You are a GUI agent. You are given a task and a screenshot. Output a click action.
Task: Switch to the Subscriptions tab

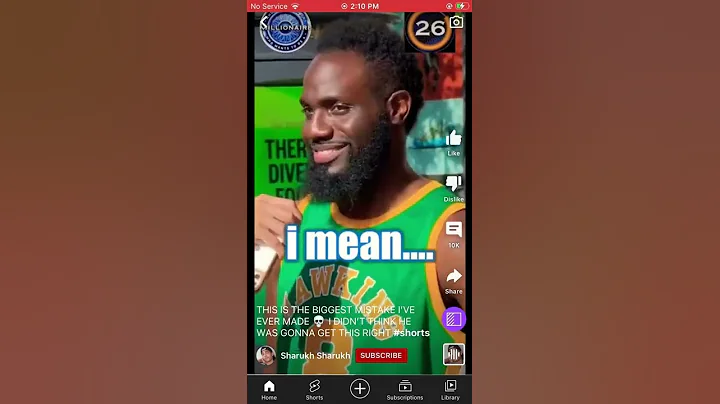pyautogui.click(x=405, y=389)
